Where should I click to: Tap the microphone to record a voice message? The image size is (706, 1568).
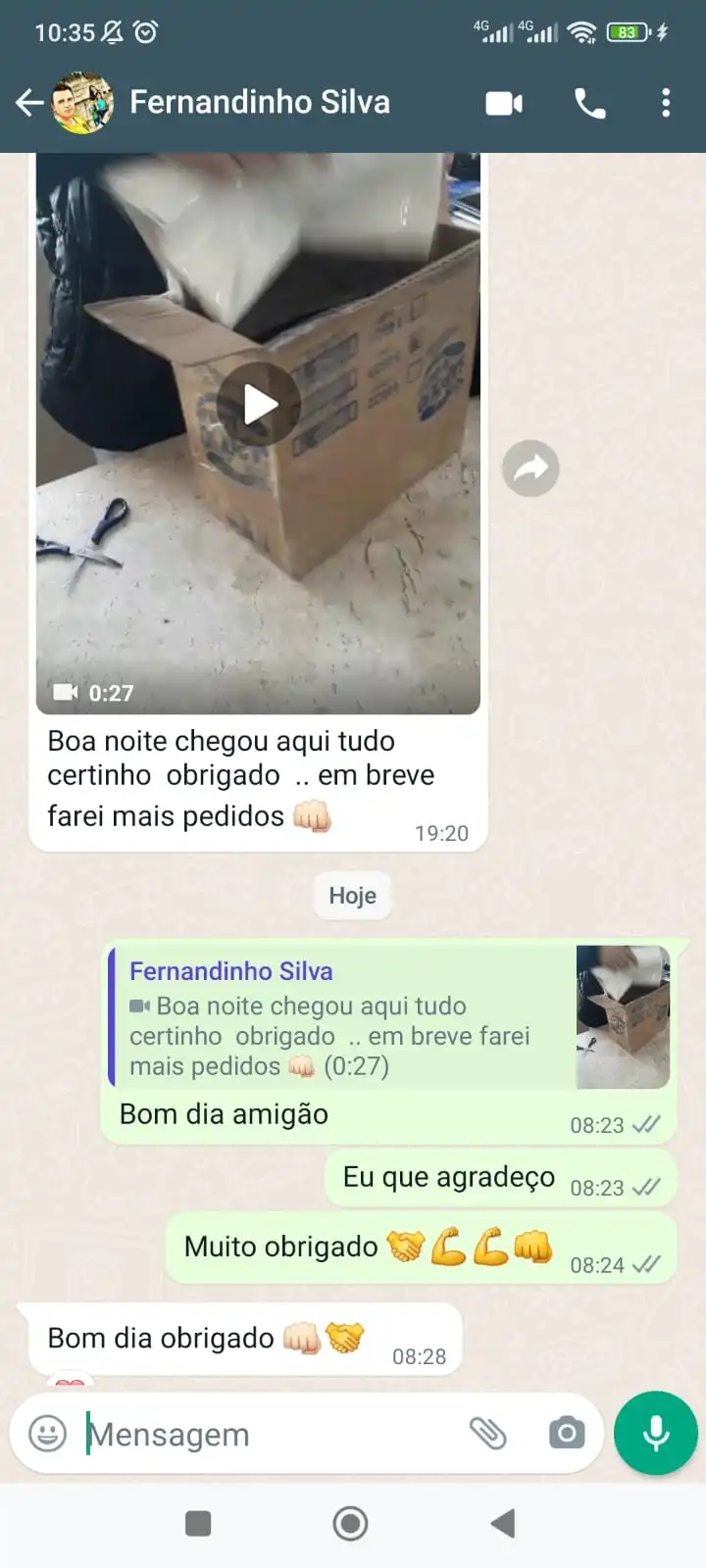tap(654, 1434)
